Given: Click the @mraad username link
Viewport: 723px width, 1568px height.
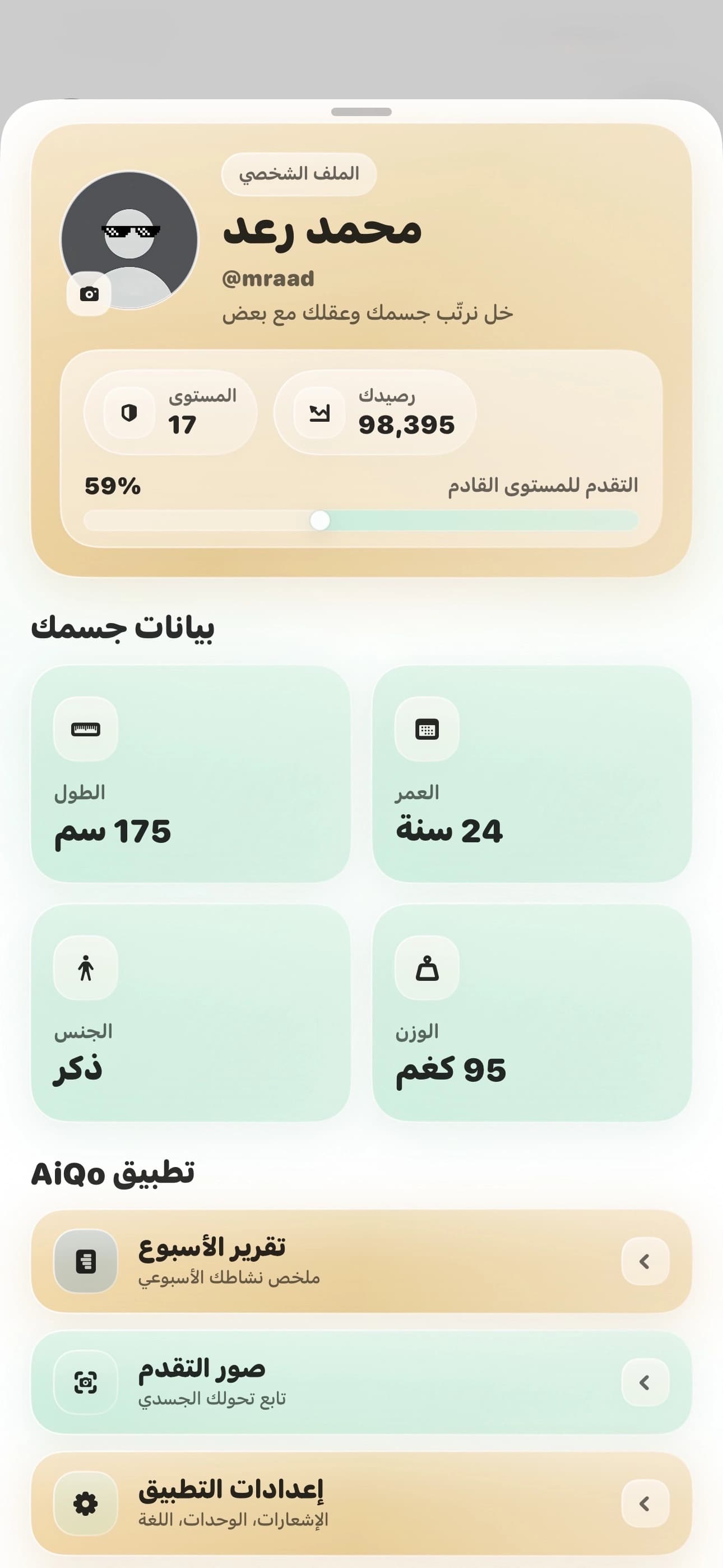Looking at the screenshot, I should coord(268,278).
